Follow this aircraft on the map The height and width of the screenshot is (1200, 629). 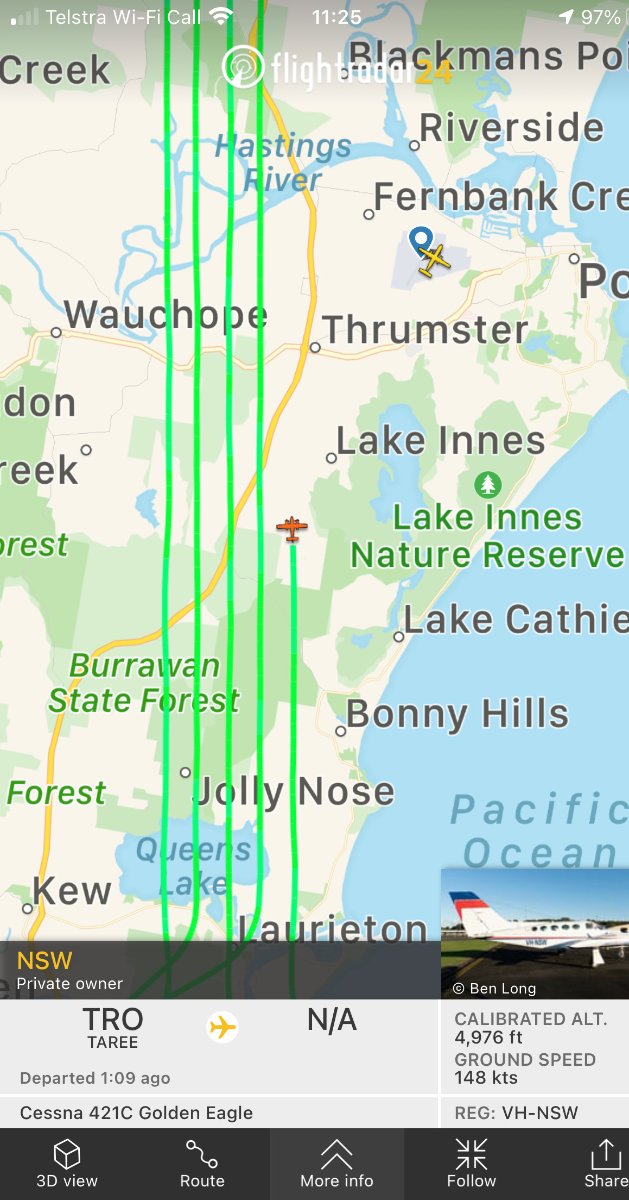[x=471, y=1164]
